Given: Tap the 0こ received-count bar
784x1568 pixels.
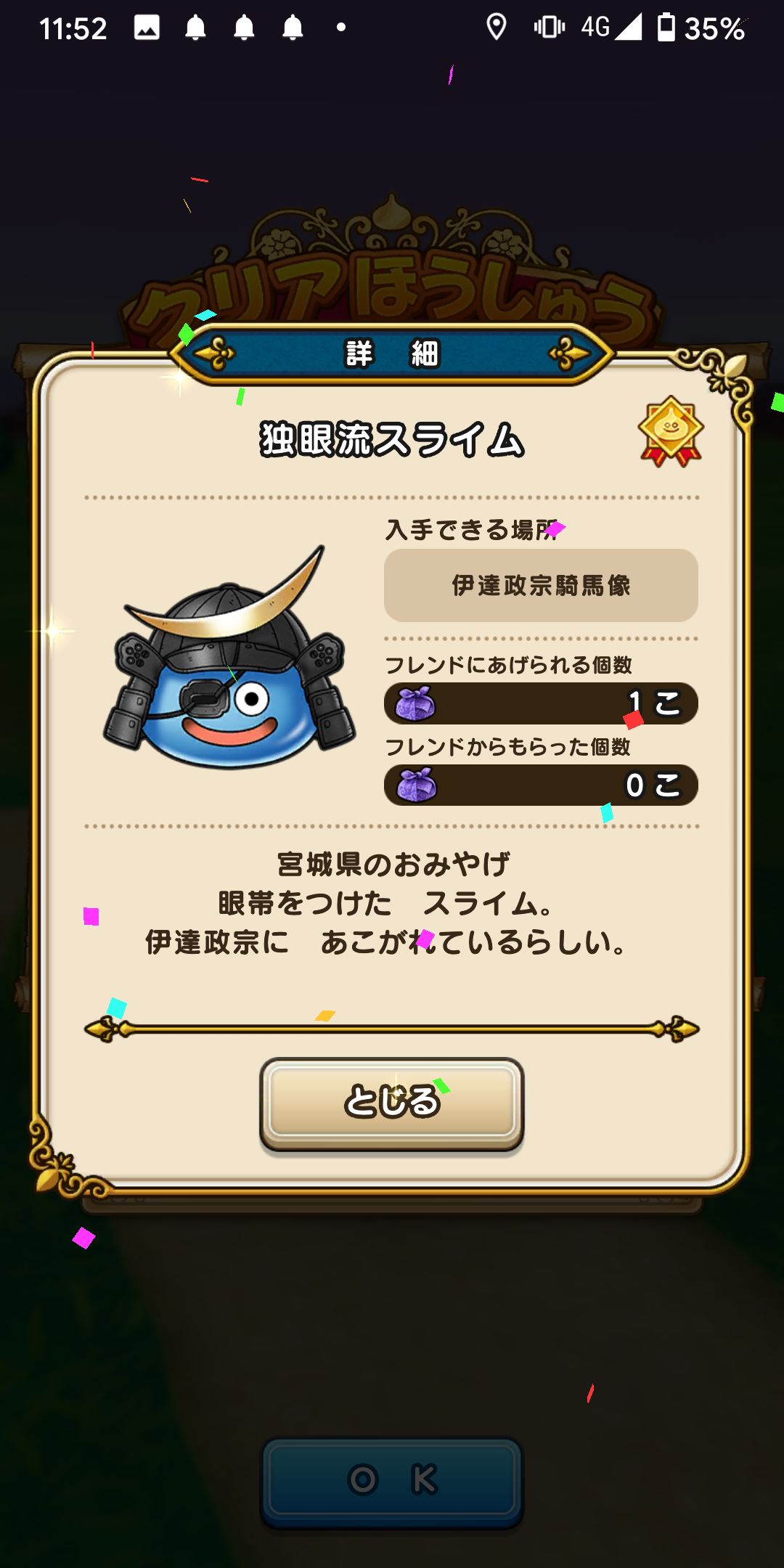Looking at the screenshot, I should (540, 785).
